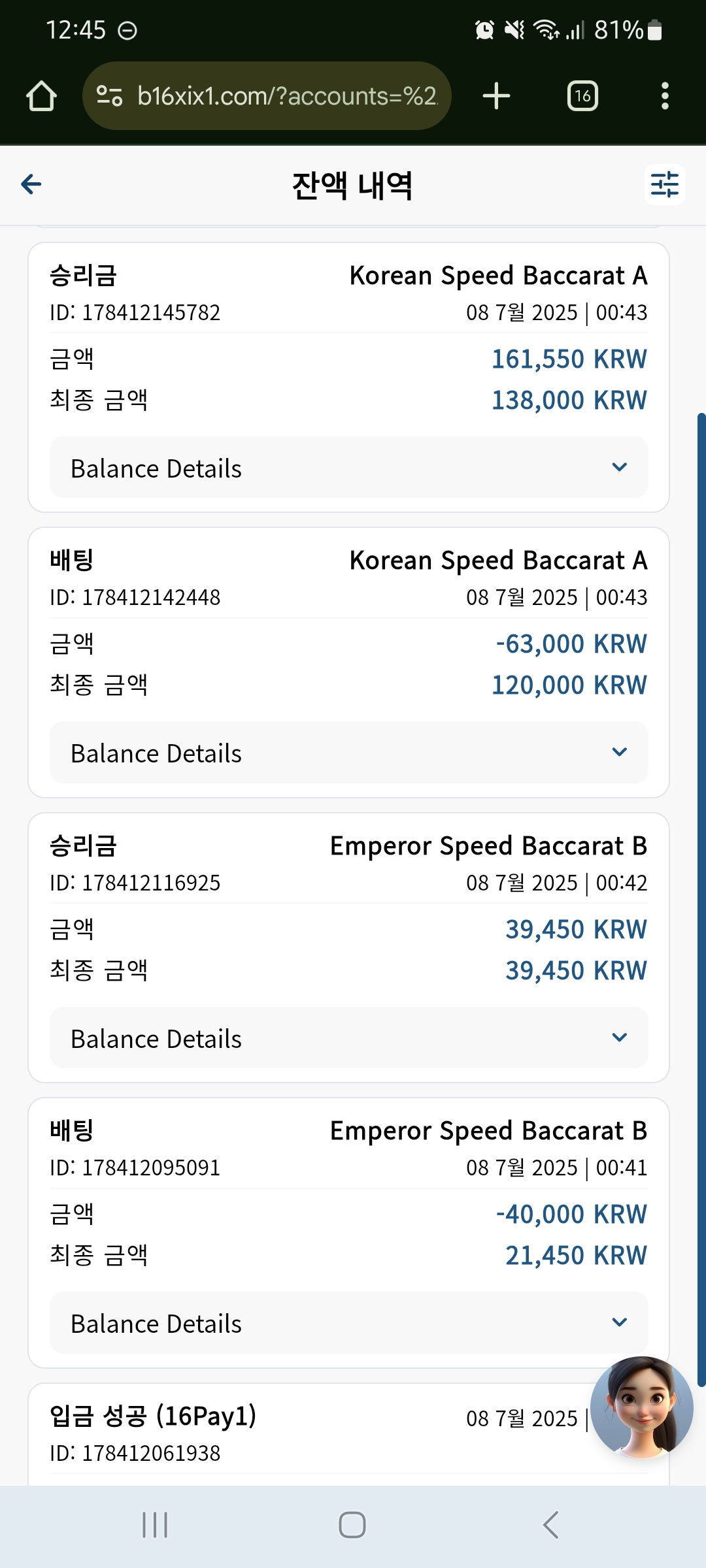Tap the system home button

[352, 1525]
